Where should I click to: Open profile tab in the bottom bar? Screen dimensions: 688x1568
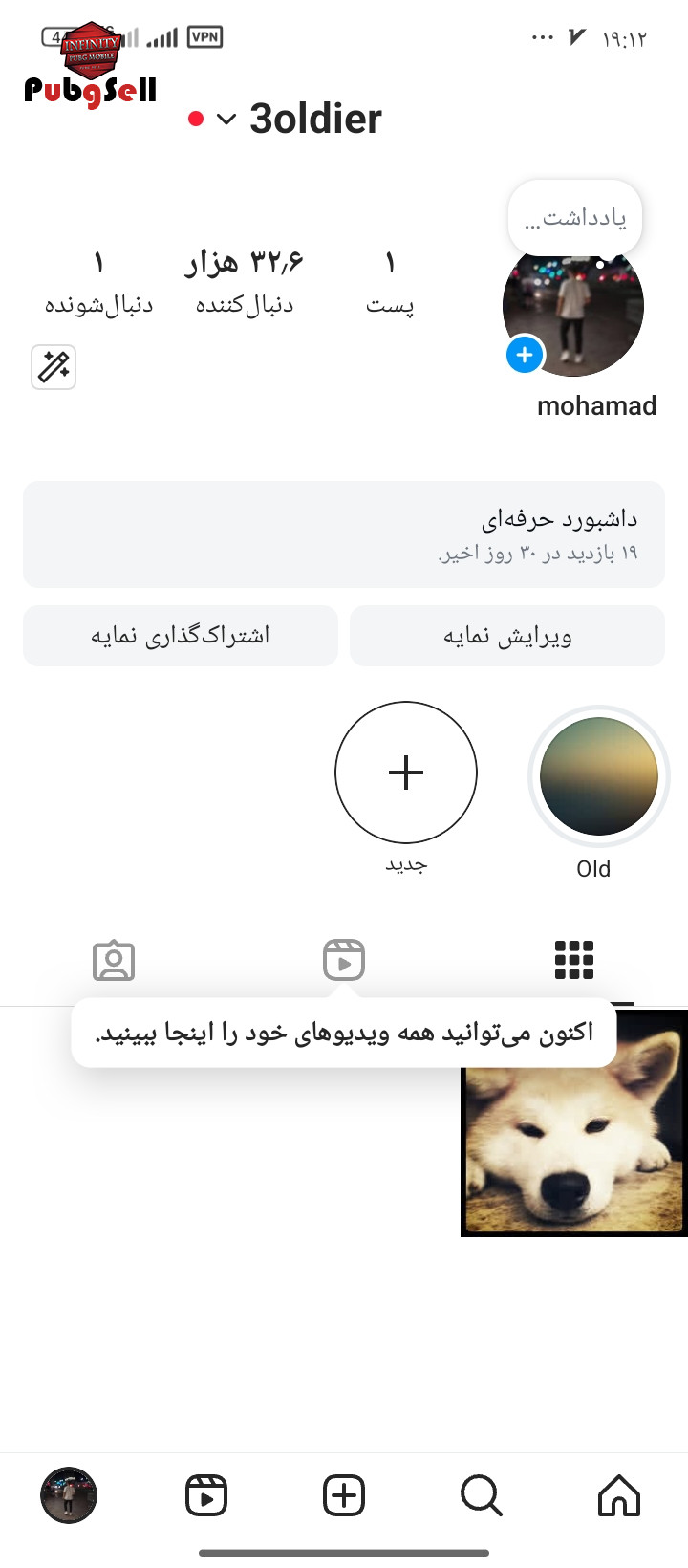coord(69,1495)
